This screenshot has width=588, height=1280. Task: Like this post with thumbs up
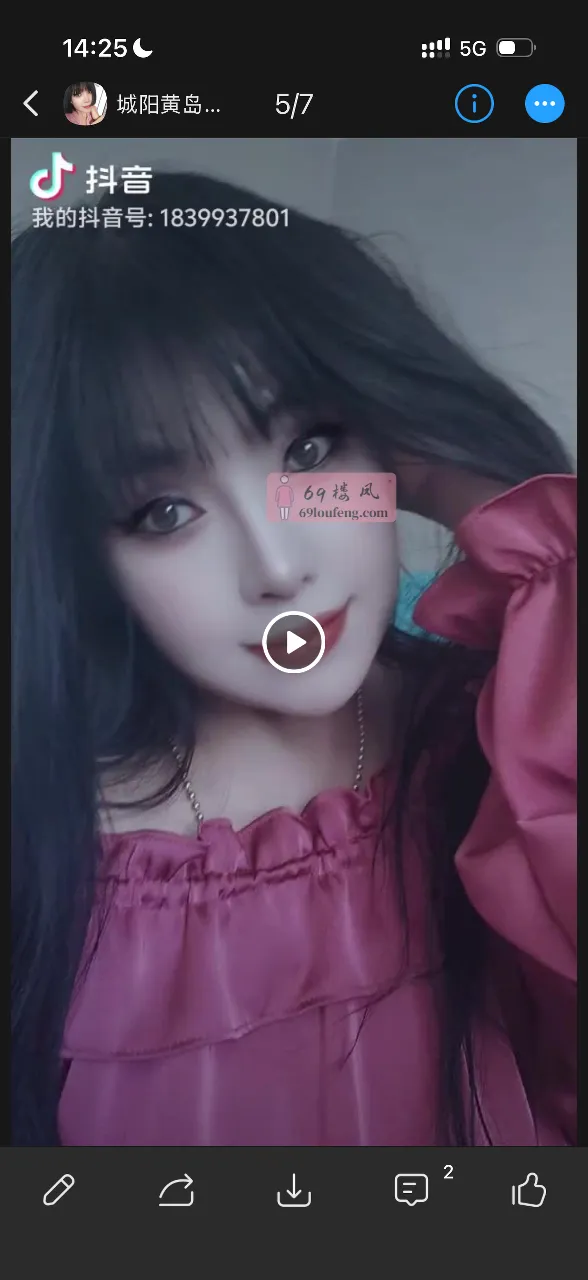[x=529, y=1189]
